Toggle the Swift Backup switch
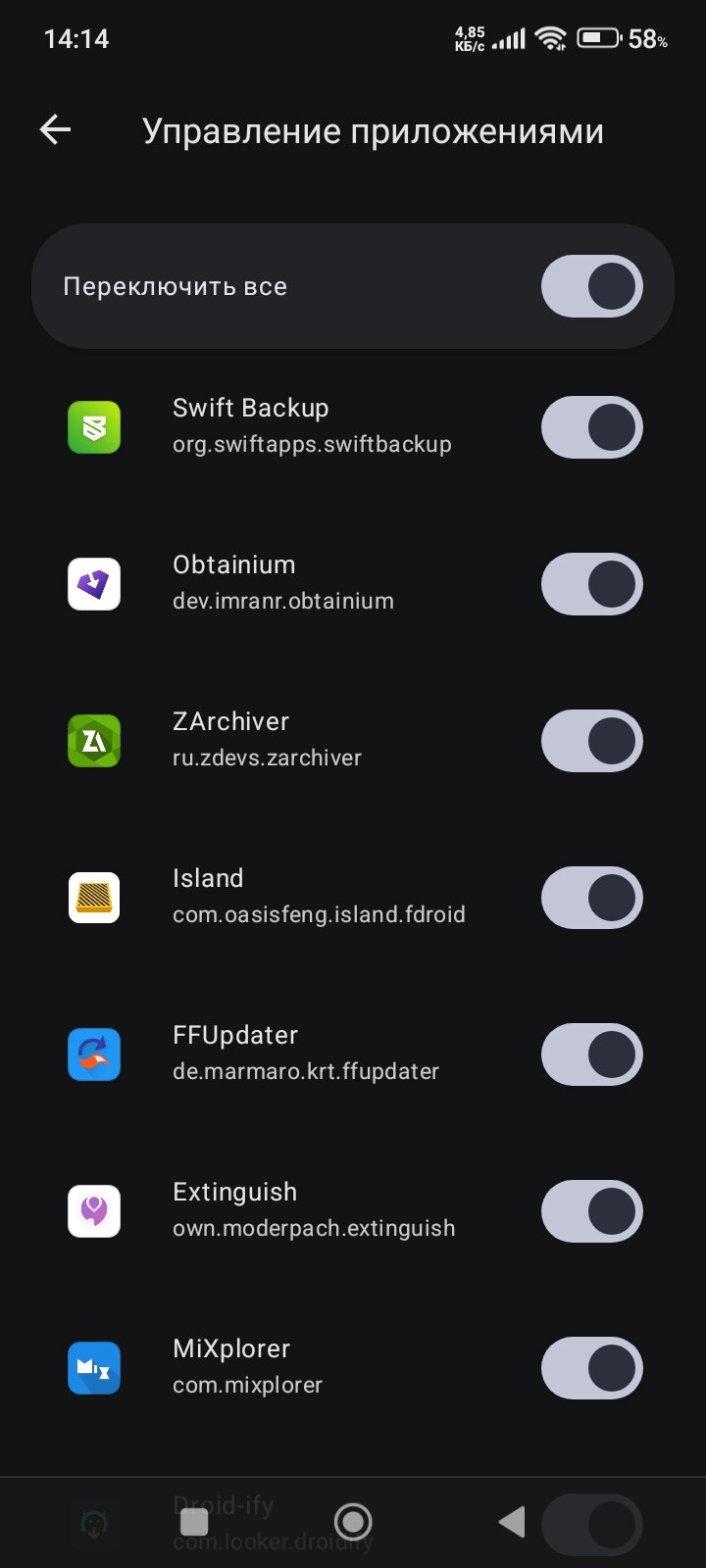 point(591,427)
